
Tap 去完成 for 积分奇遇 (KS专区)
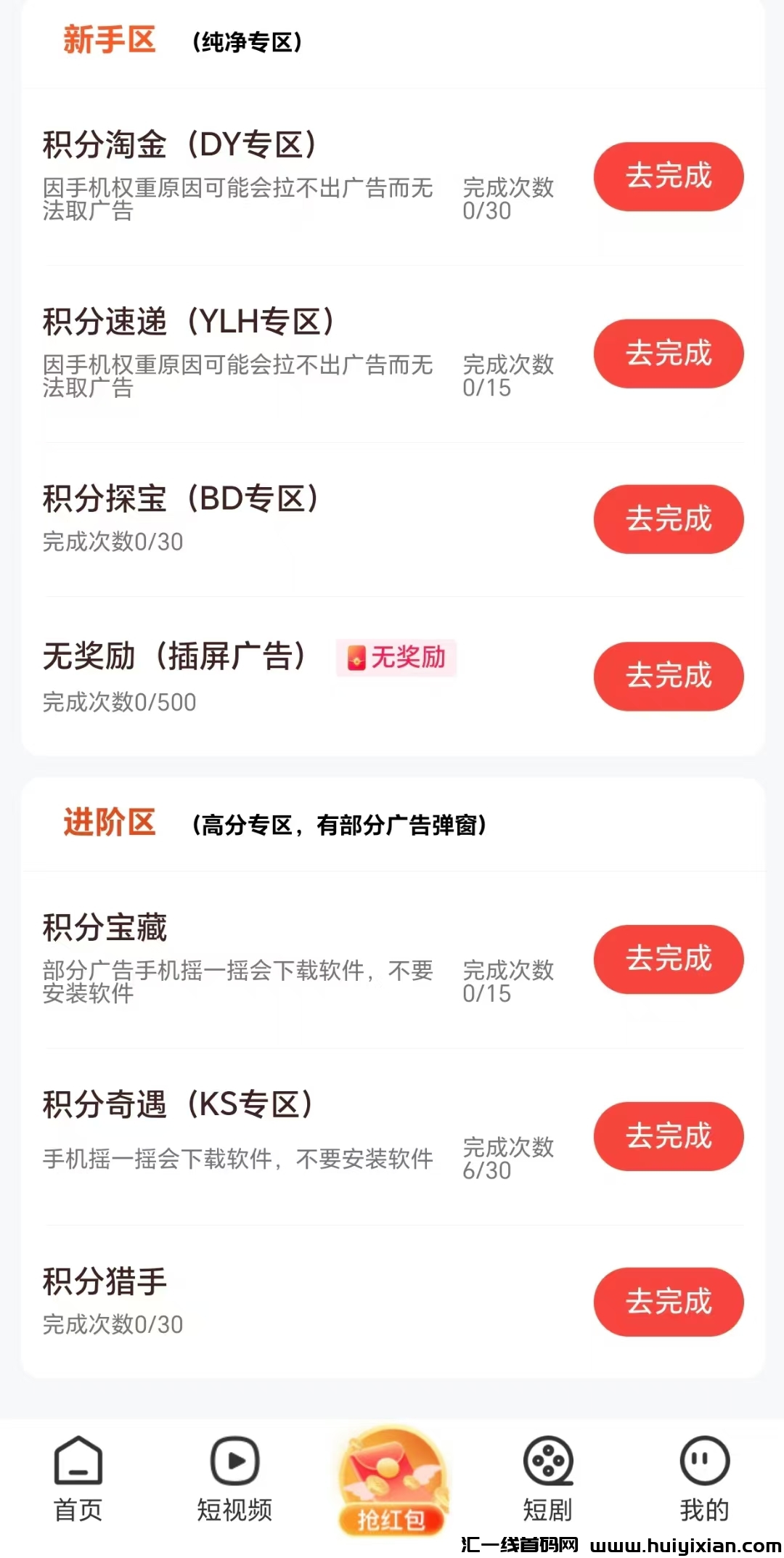coord(669,1136)
